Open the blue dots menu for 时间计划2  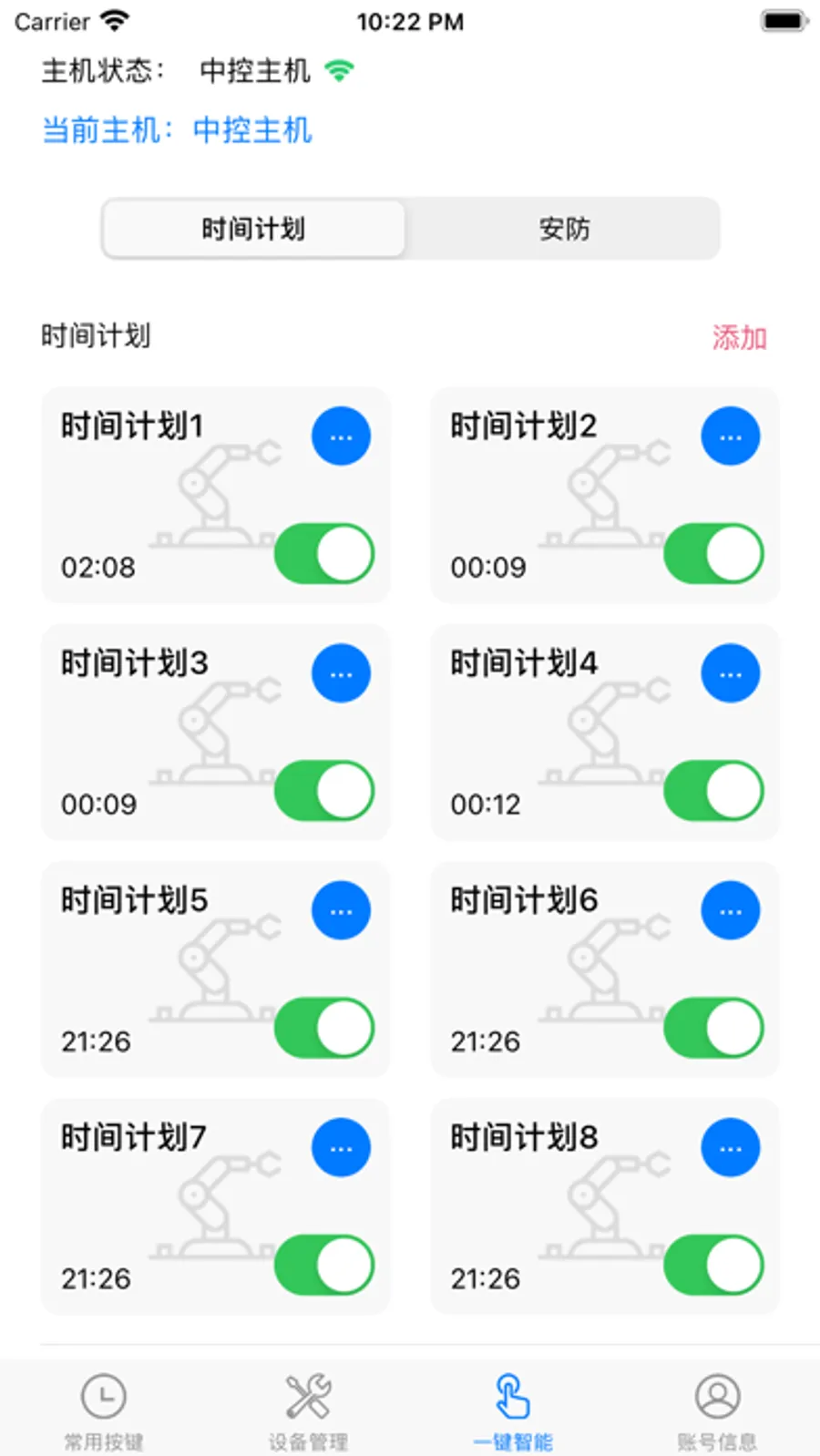tap(732, 436)
